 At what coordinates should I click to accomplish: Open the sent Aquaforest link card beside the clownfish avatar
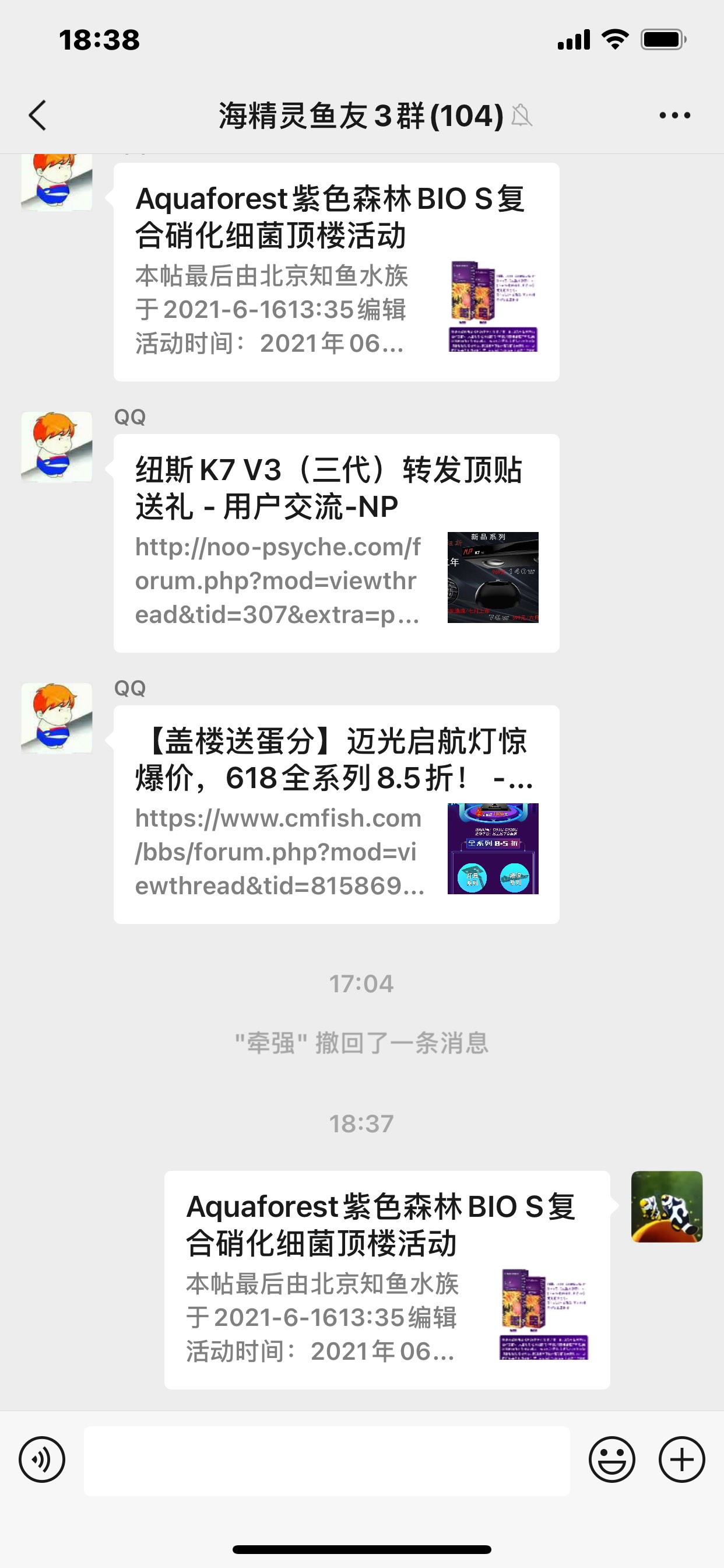tap(387, 1279)
